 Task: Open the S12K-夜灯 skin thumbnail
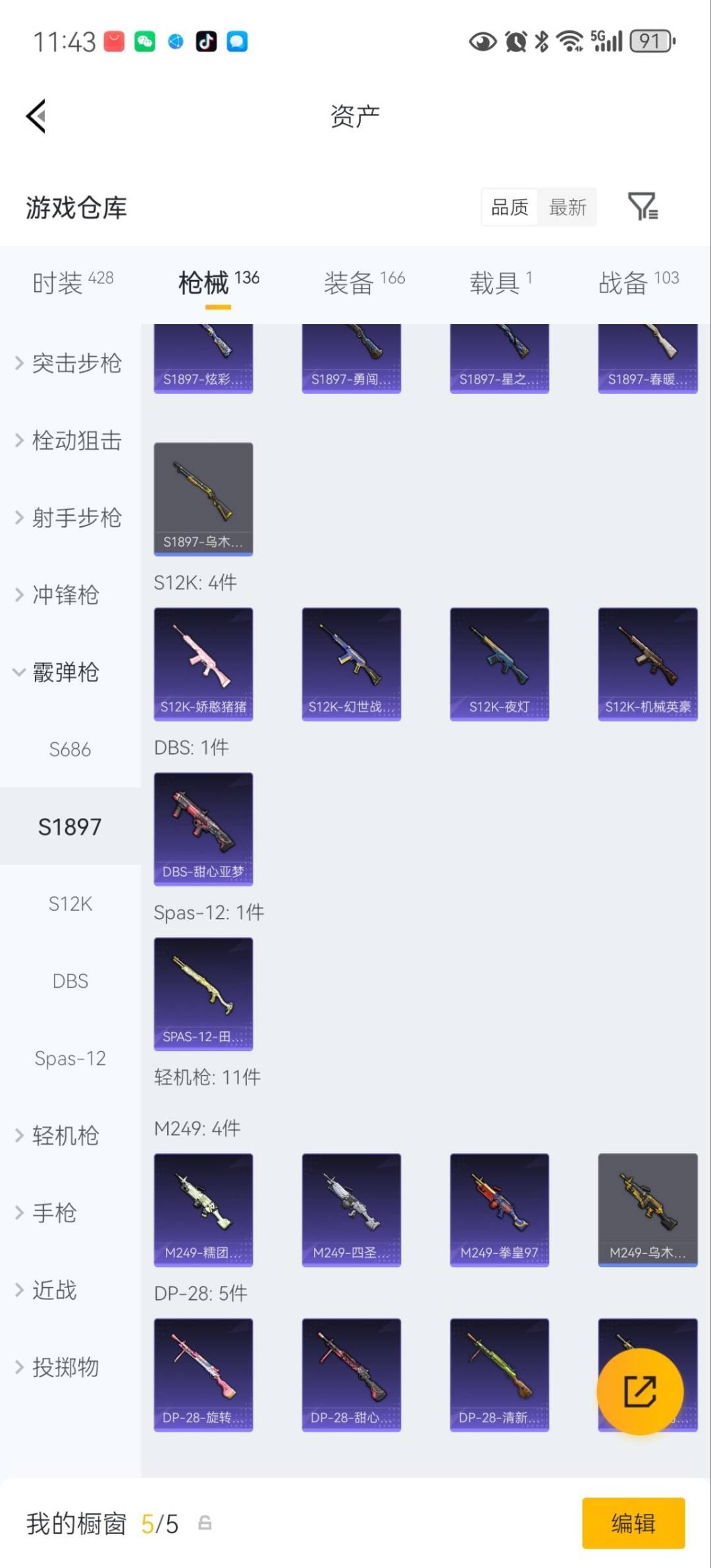[499, 662]
